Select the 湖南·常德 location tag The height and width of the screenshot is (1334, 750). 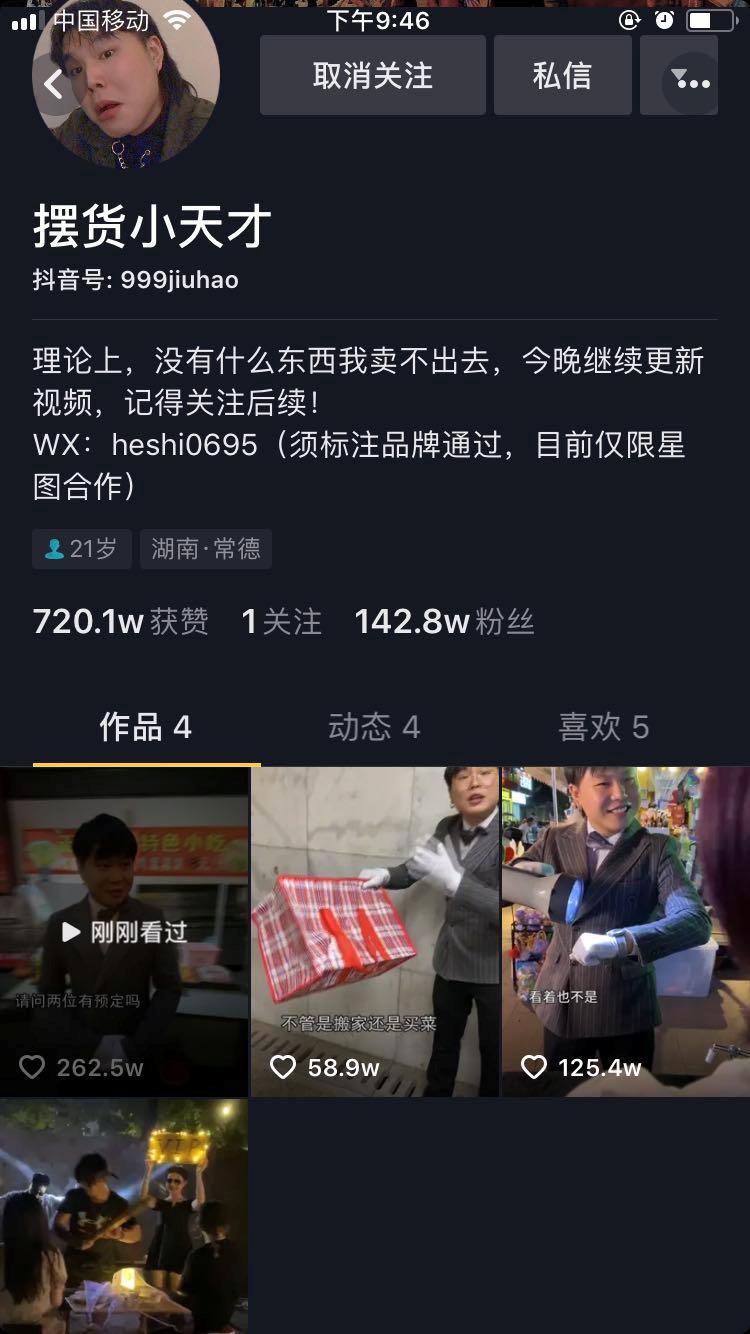point(206,548)
